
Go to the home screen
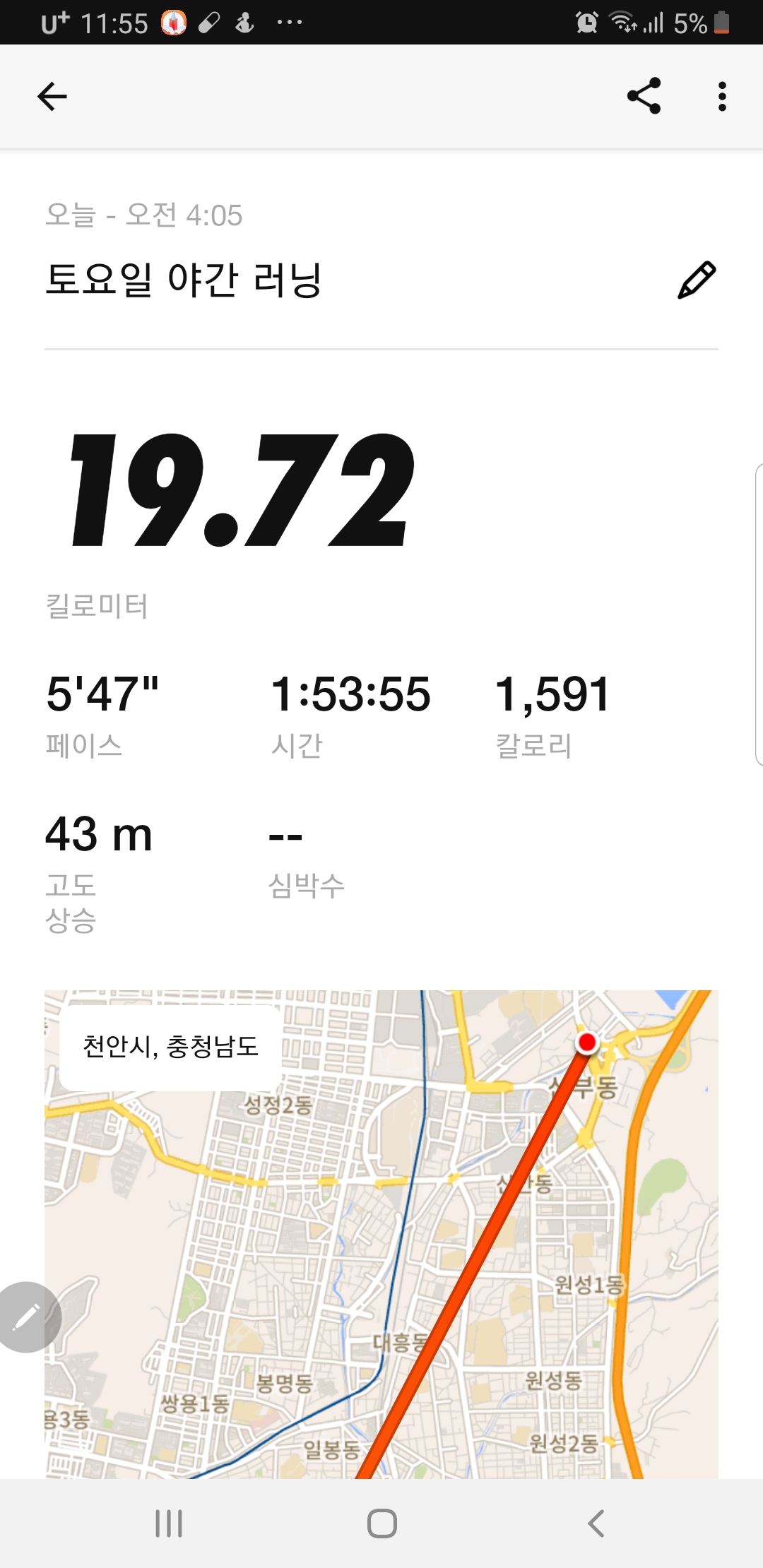[x=381, y=1524]
